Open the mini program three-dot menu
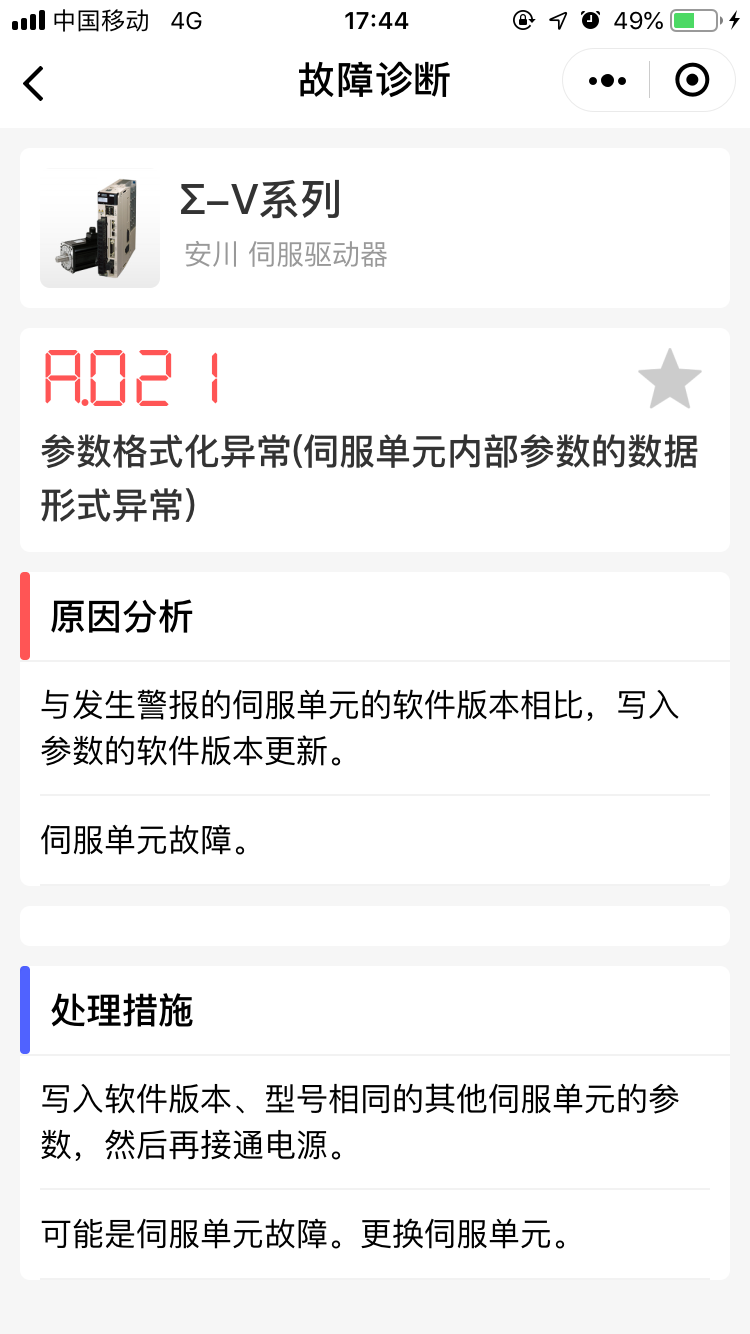 tap(607, 80)
